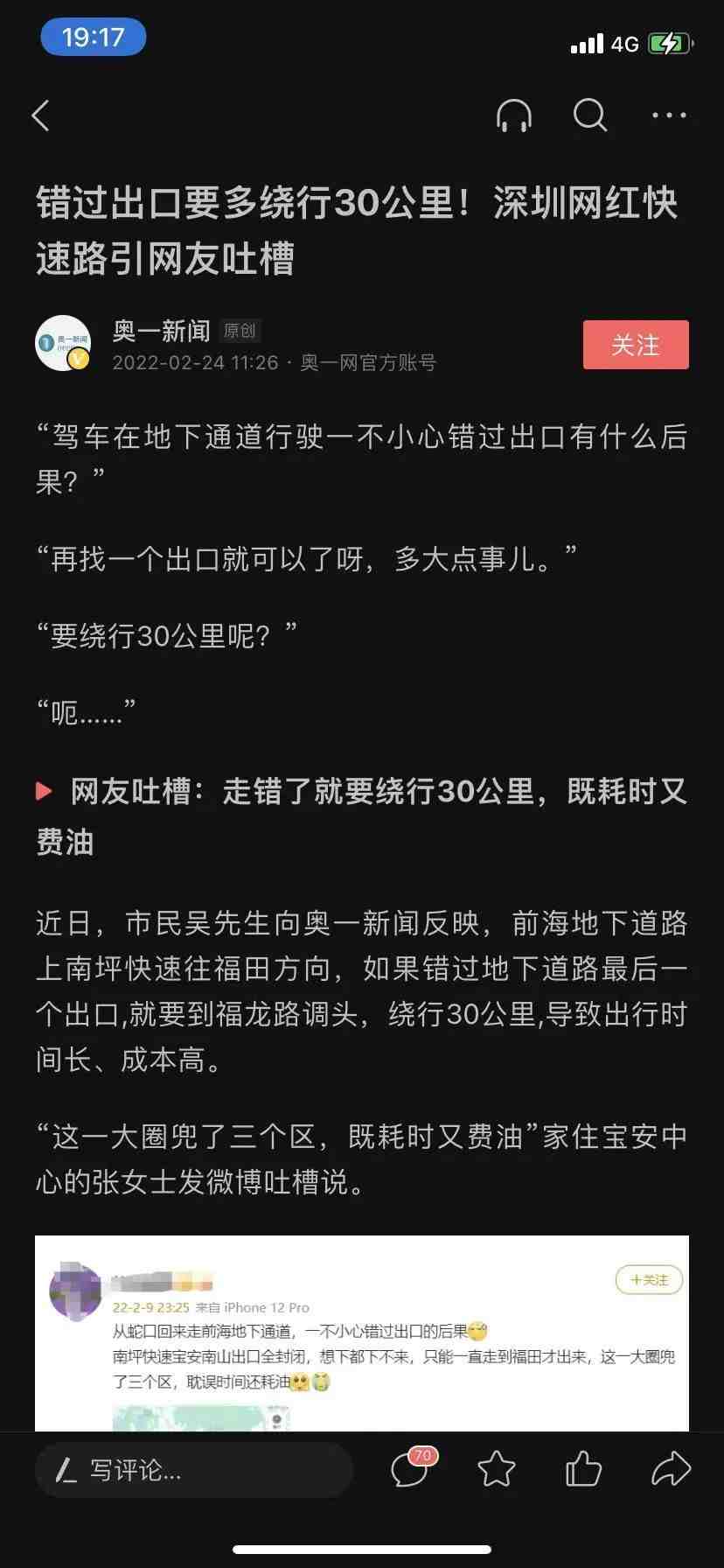Listen to article via headphones icon
Screen dimensions: 724x1568
(x=514, y=115)
